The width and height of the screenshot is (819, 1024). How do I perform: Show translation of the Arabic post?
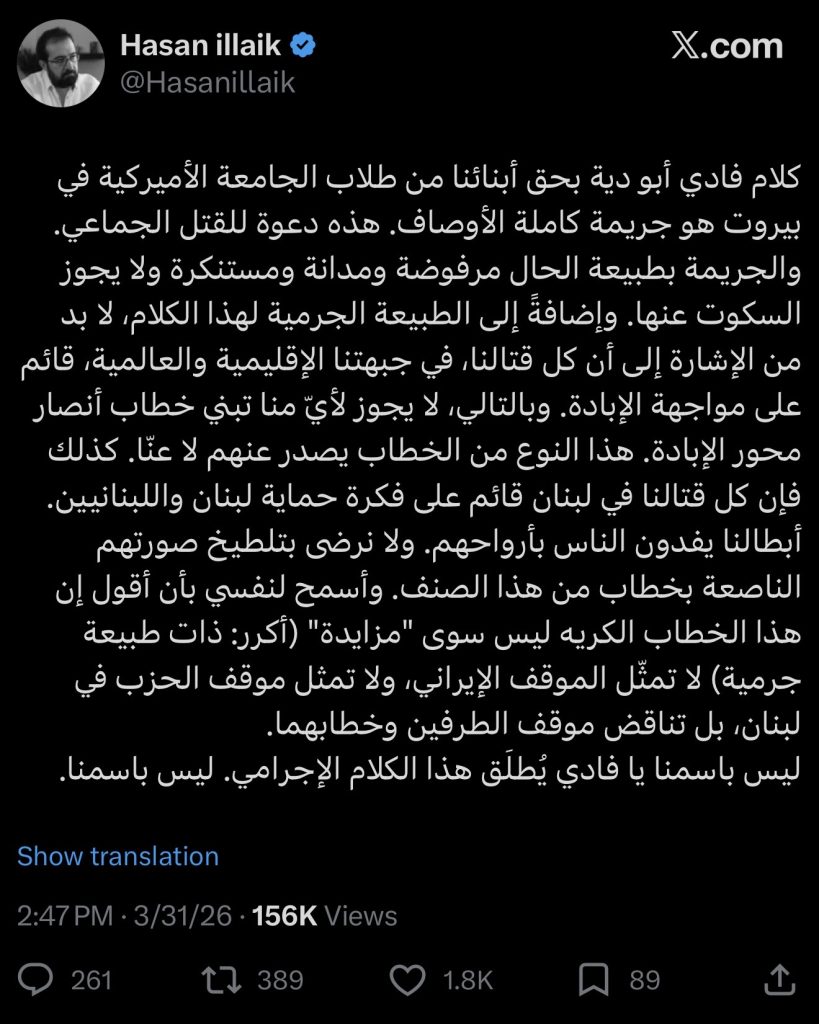point(118,856)
